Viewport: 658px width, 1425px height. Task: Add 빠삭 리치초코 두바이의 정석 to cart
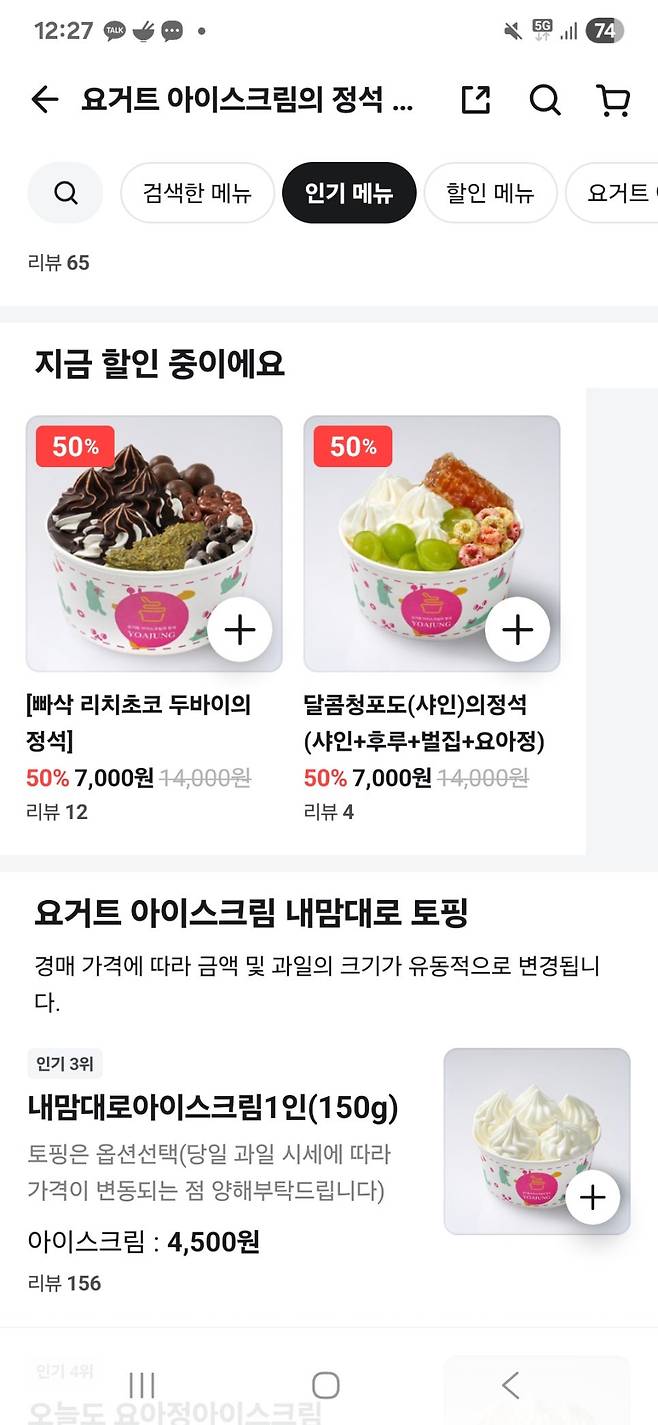[240, 630]
